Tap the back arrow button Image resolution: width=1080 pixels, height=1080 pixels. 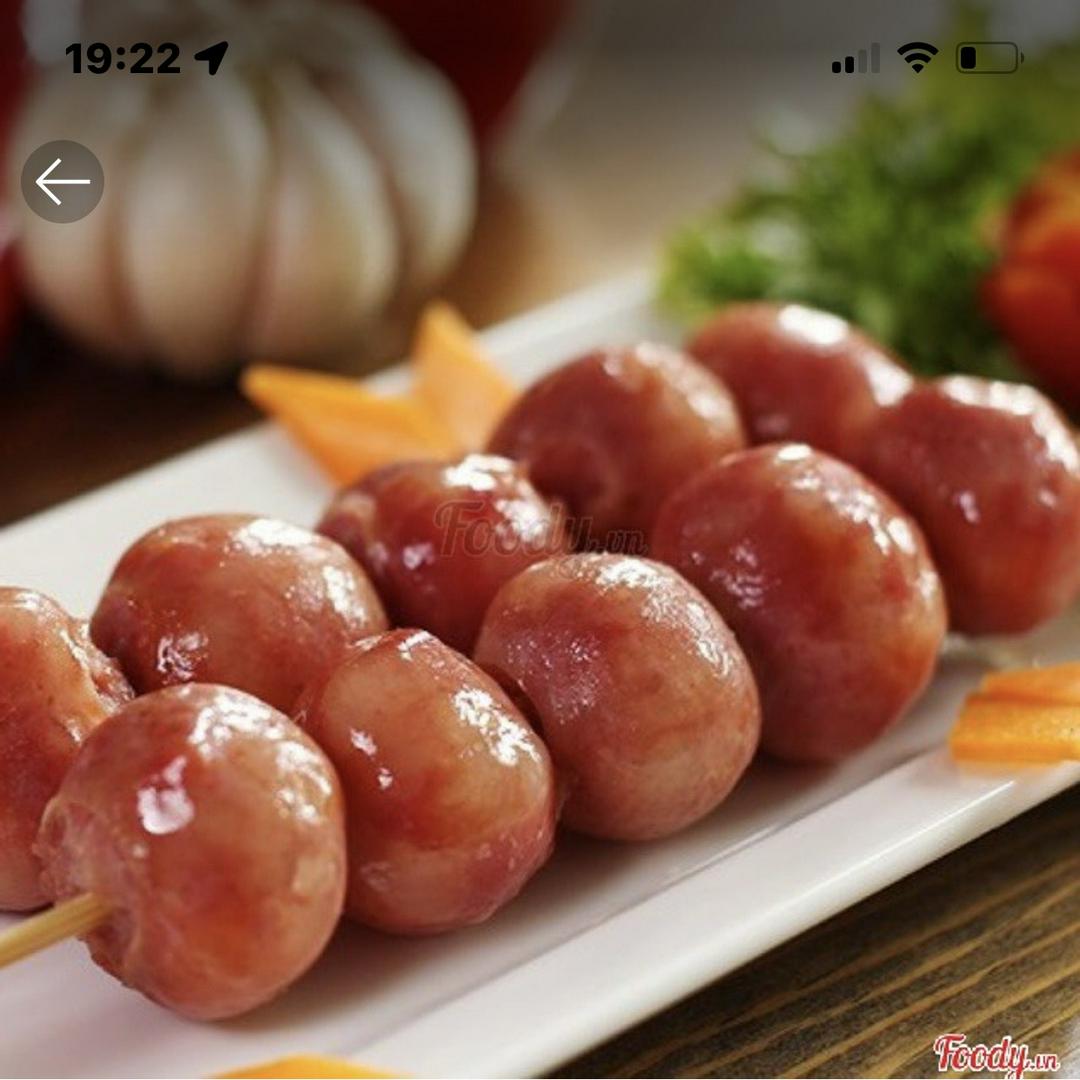pos(62,182)
